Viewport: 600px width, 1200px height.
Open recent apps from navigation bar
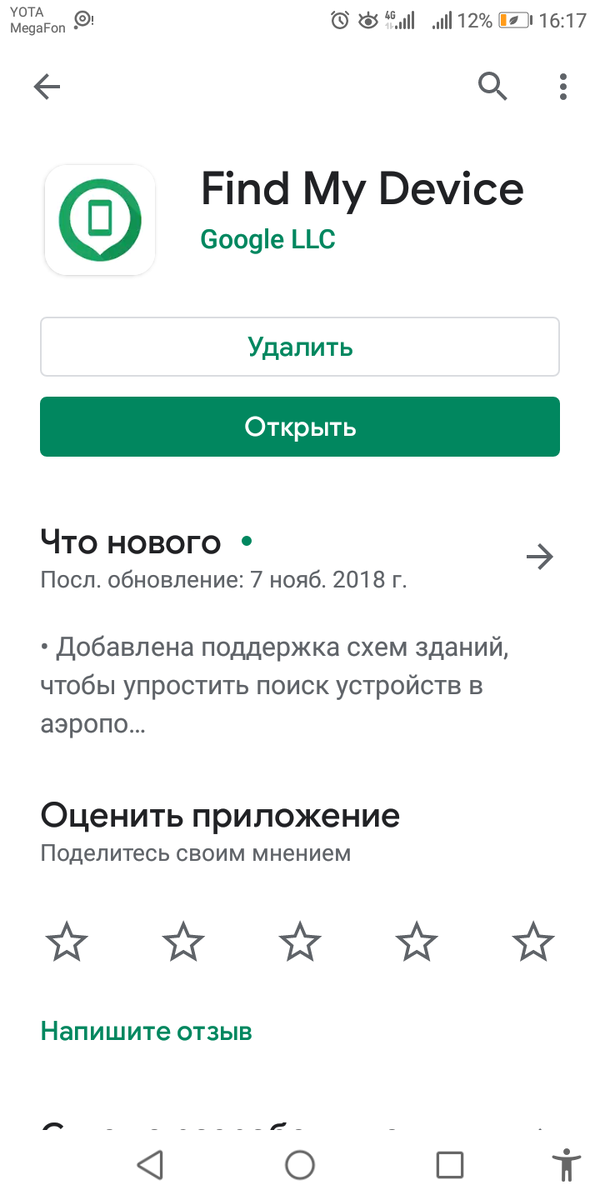click(450, 1164)
